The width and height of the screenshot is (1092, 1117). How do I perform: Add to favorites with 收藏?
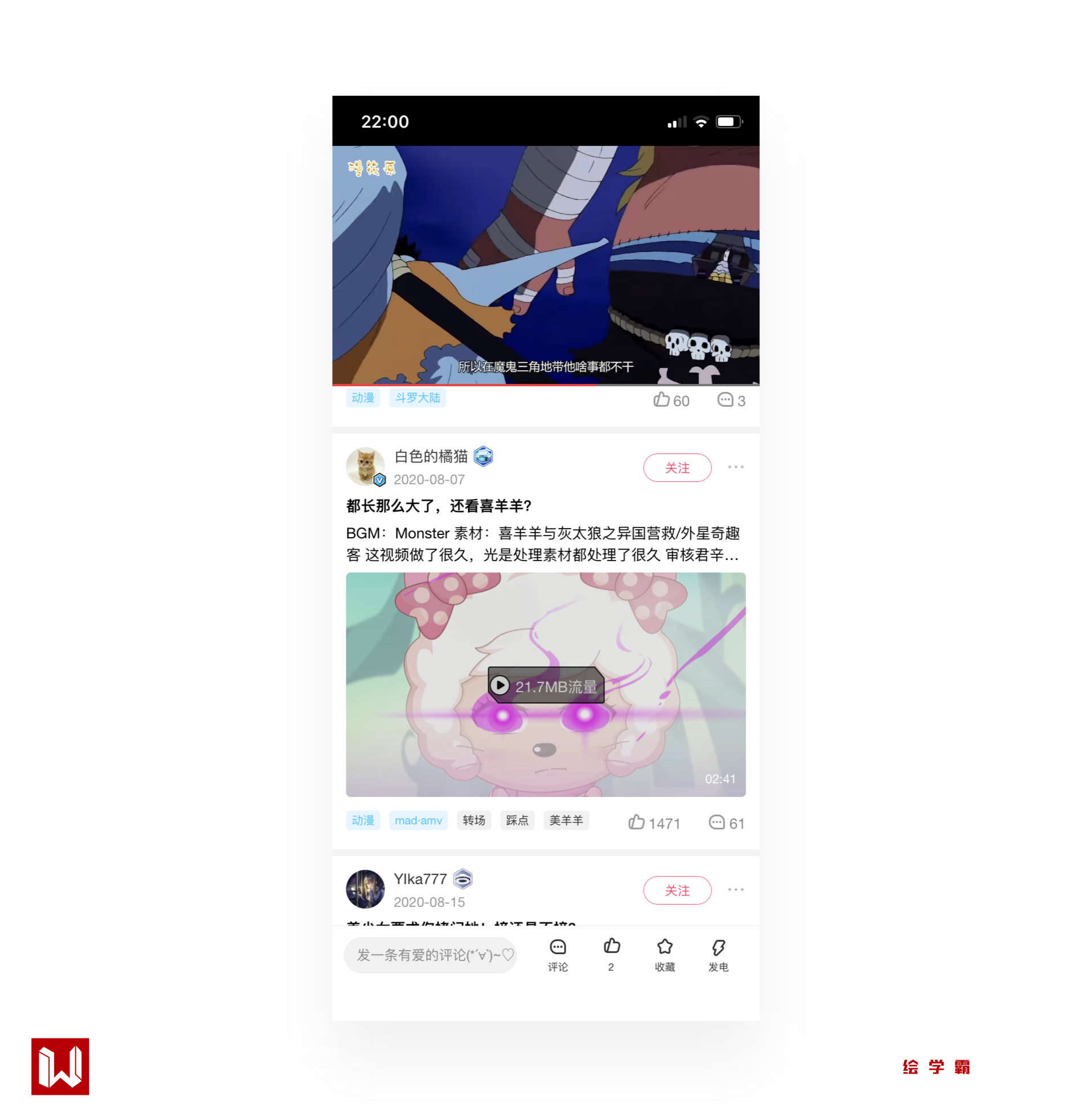[x=665, y=954]
